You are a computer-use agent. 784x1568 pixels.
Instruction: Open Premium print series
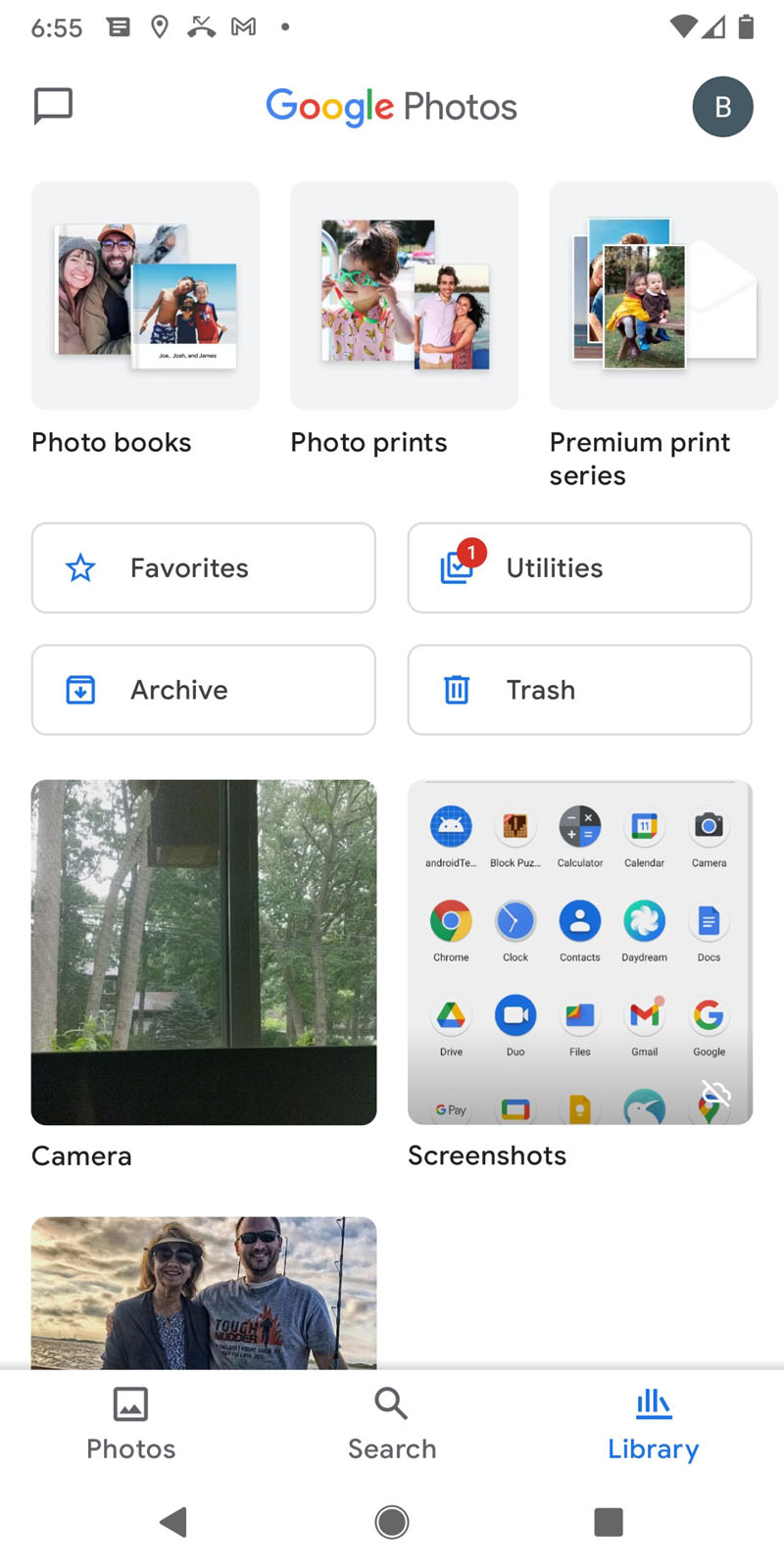click(x=662, y=296)
